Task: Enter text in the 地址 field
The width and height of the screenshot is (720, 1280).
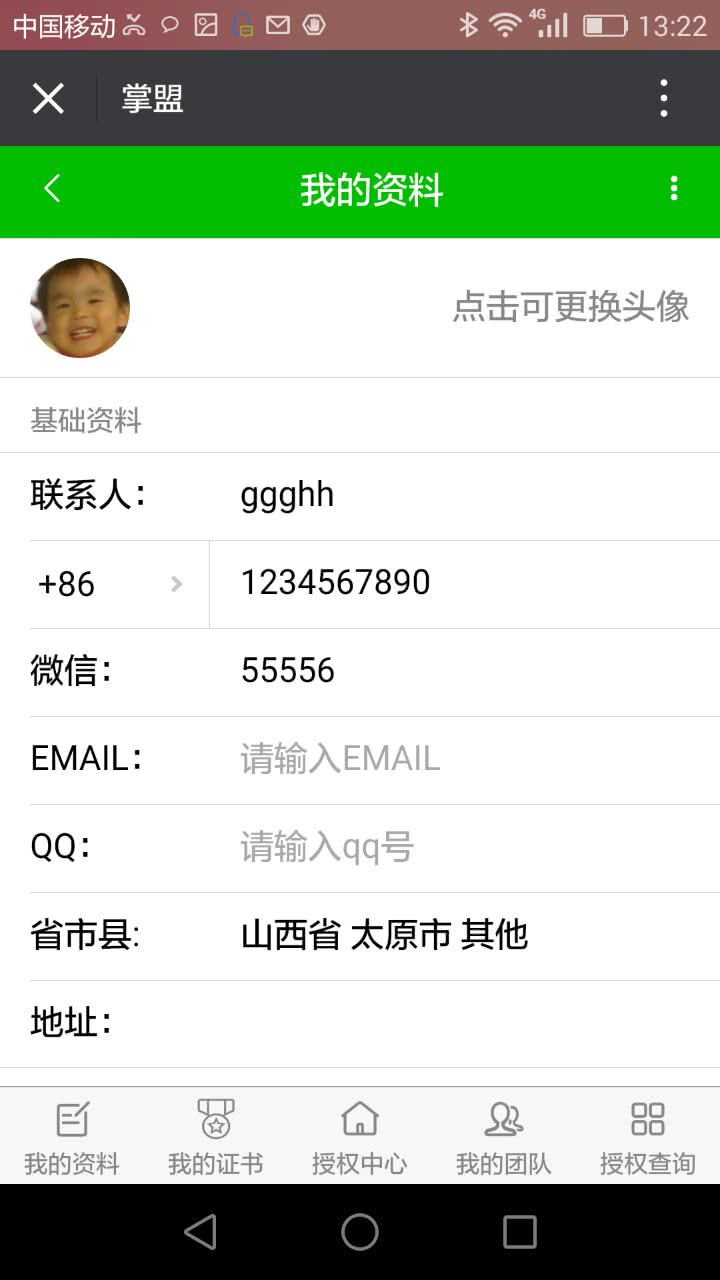Action: [x=470, y=1024]
